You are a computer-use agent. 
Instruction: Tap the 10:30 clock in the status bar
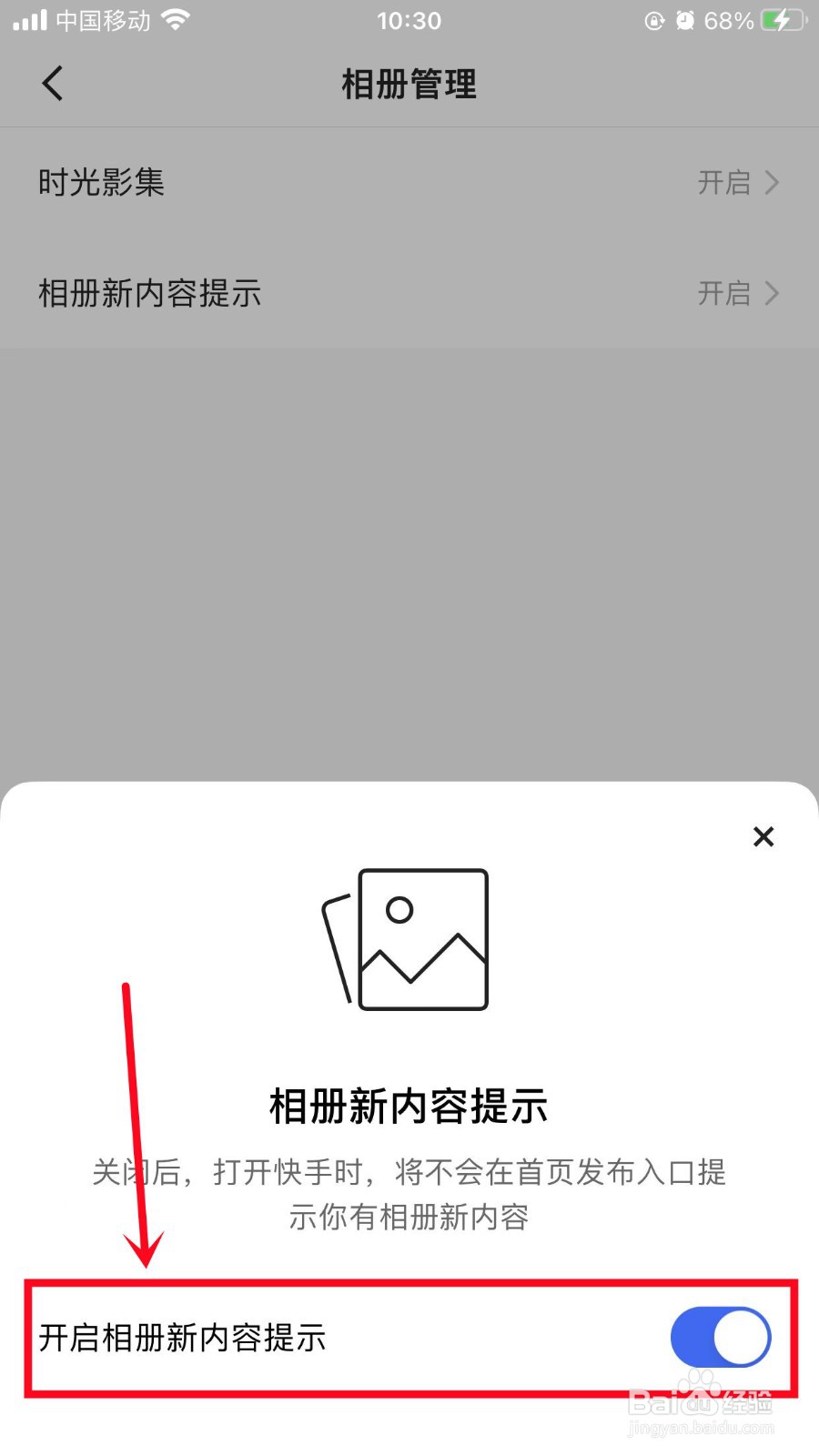tap(408, 20)
